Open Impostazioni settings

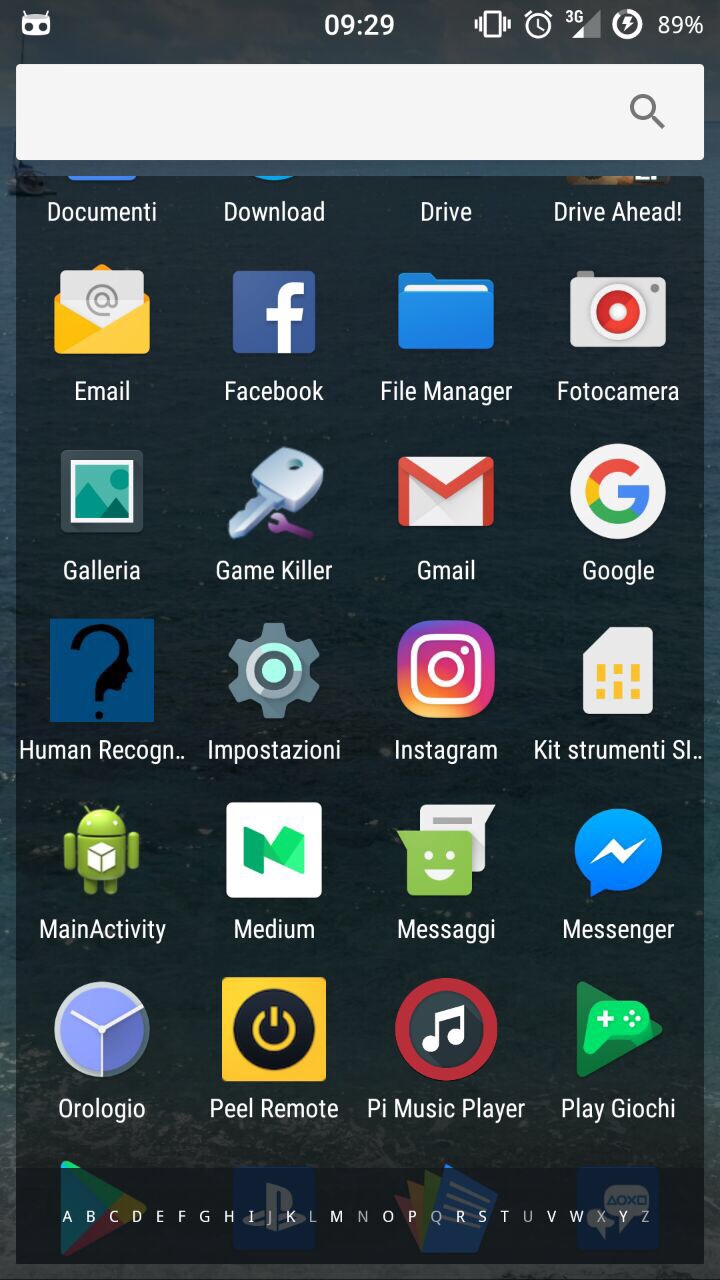[x=274, y=670]
